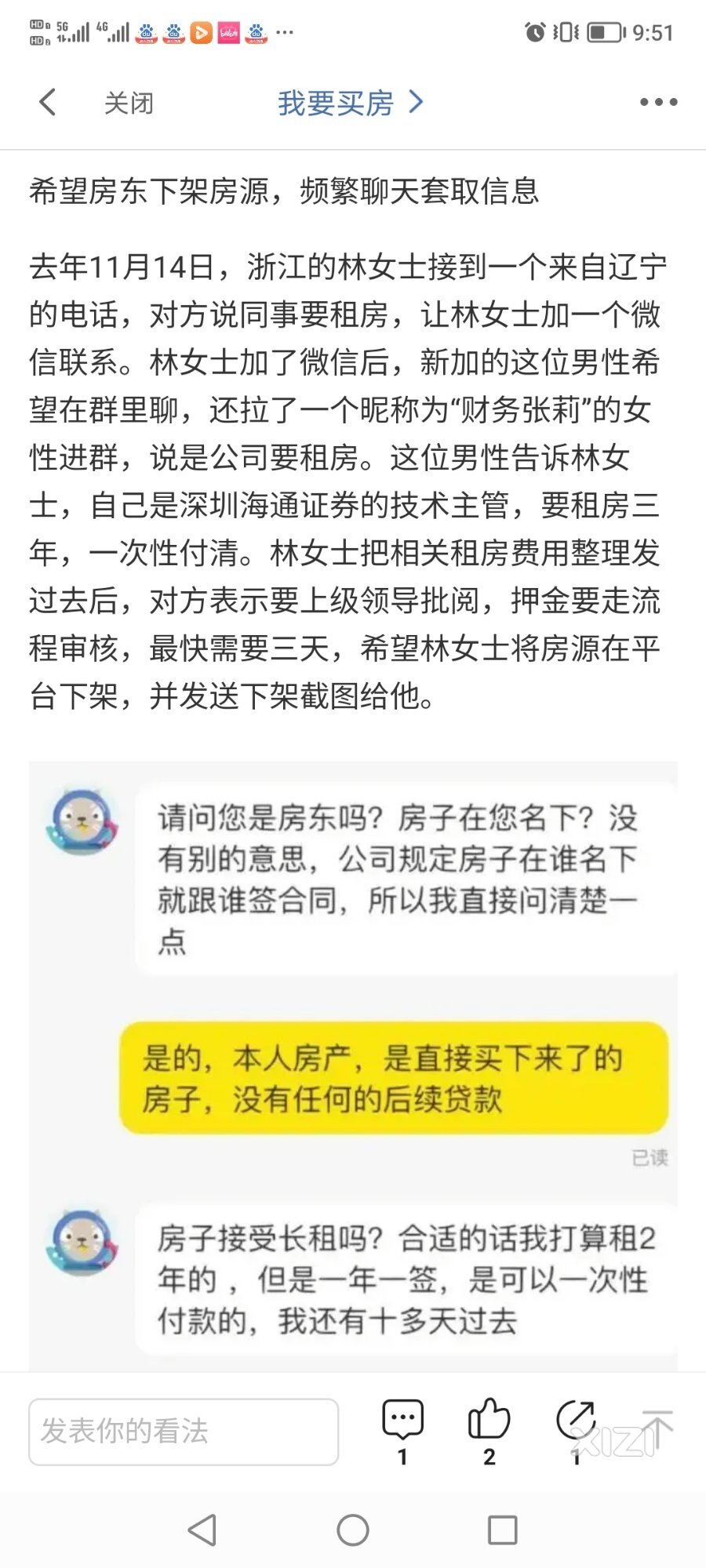Screen dimensions: 706x1568
Task: Jump back to the top of article
Action: pyautogui.click(x=657, y=1428)
